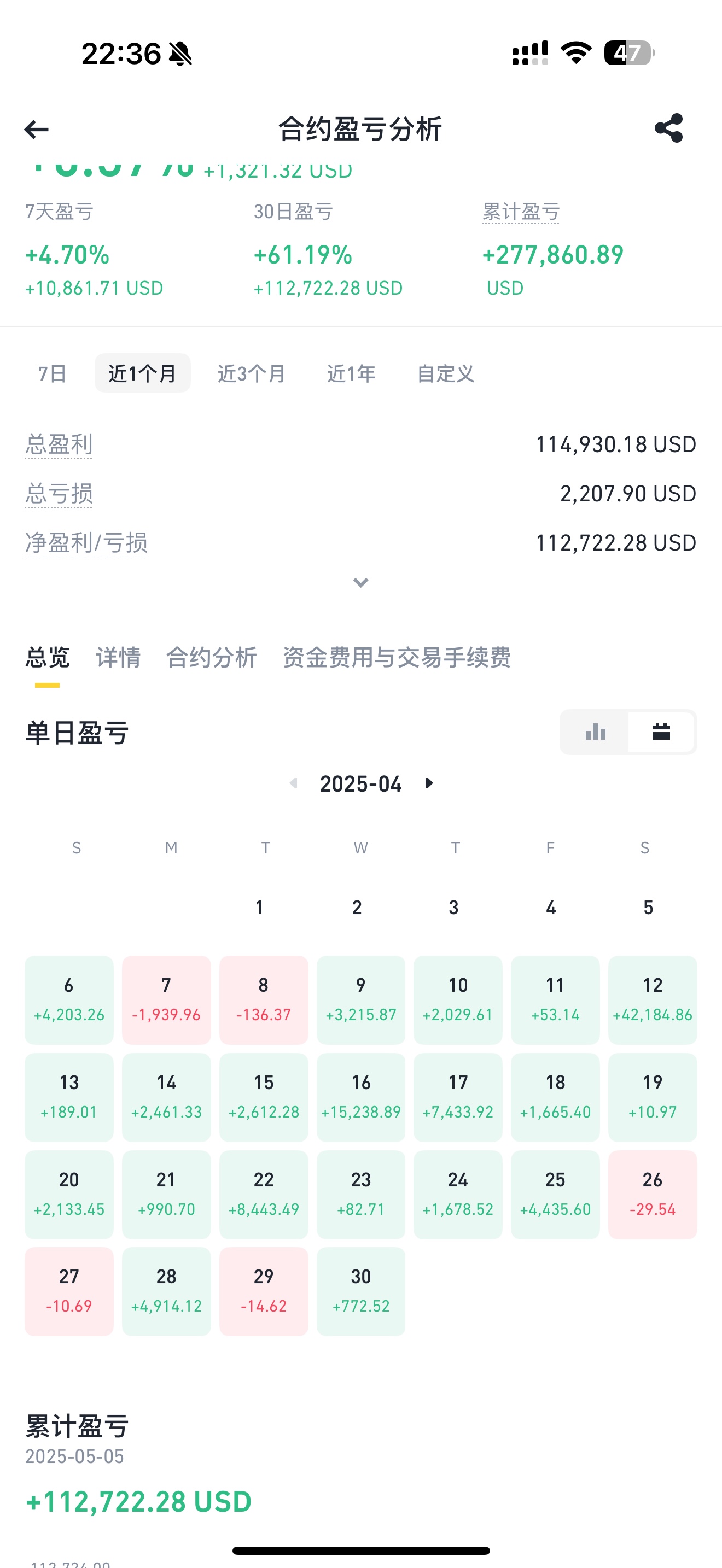Tap the 累计盈亏 underlined label
The width and height of the screenshot is (722, 1568).
521,212
